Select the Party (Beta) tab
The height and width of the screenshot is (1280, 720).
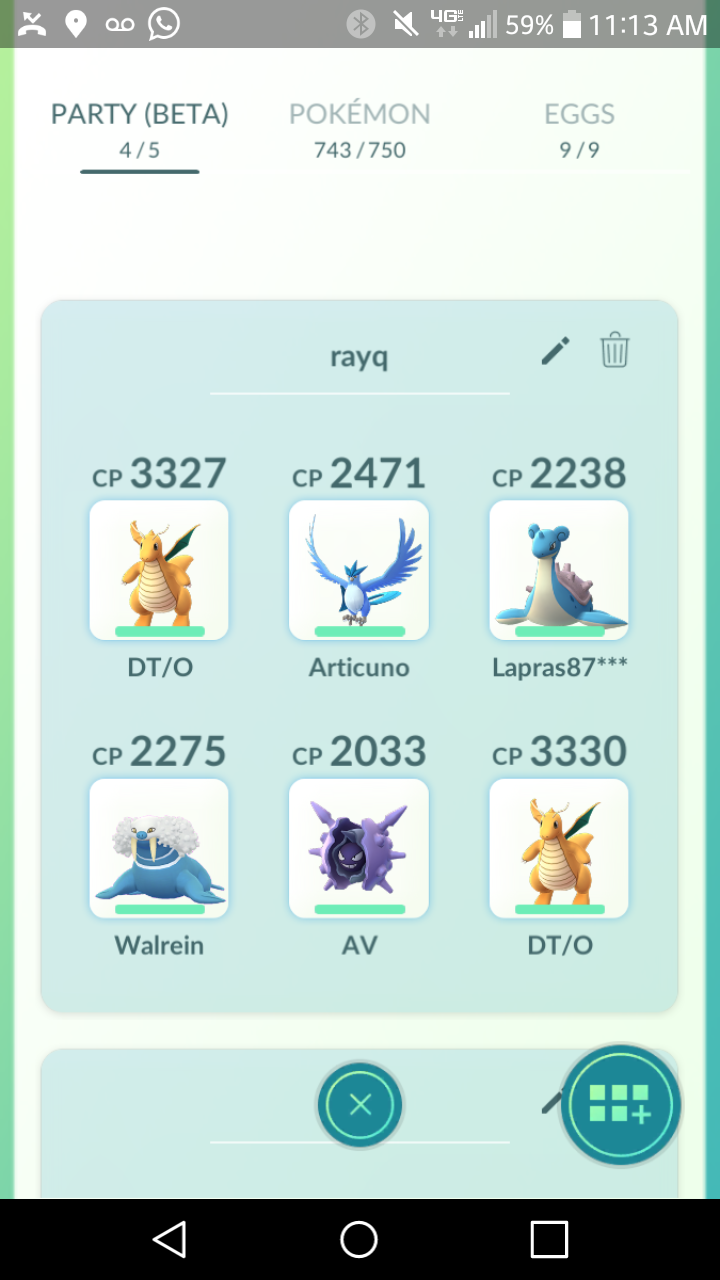[140, 130]
